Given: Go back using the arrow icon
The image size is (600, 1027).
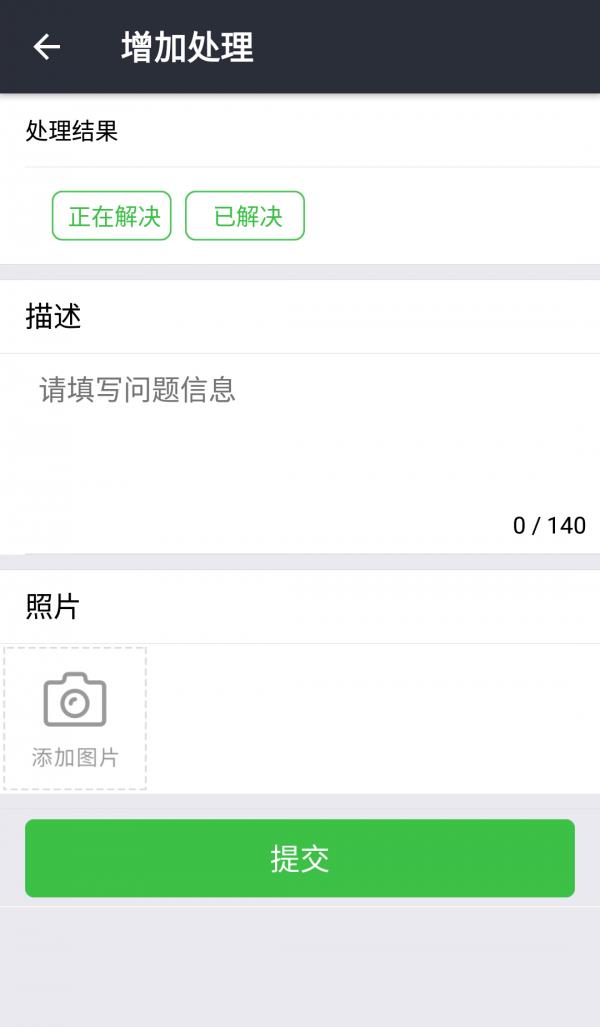Looking at the screenshot, I should point(47,47).
